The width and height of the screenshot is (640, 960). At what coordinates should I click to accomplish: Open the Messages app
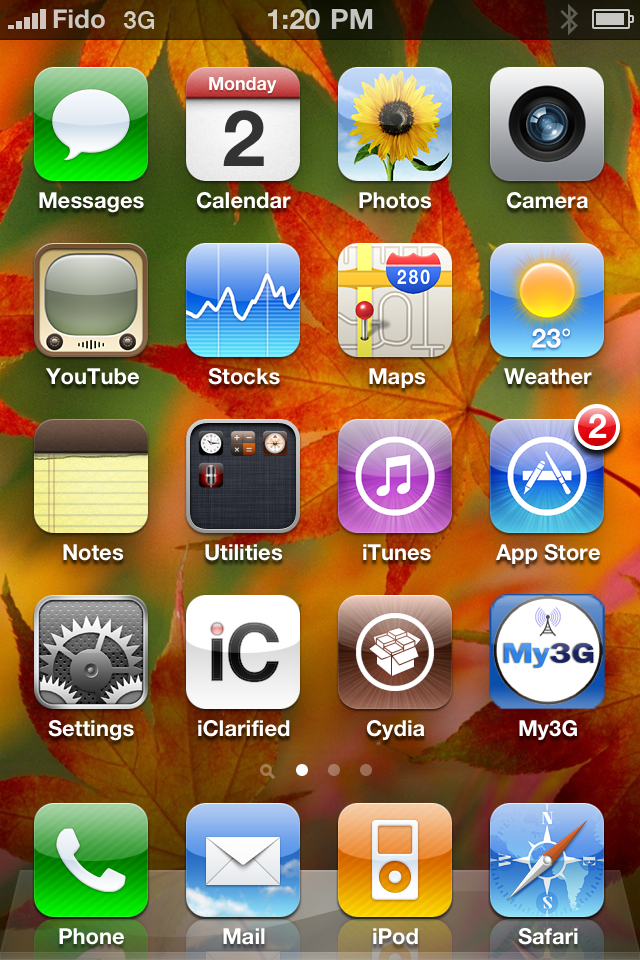(91, 124)
